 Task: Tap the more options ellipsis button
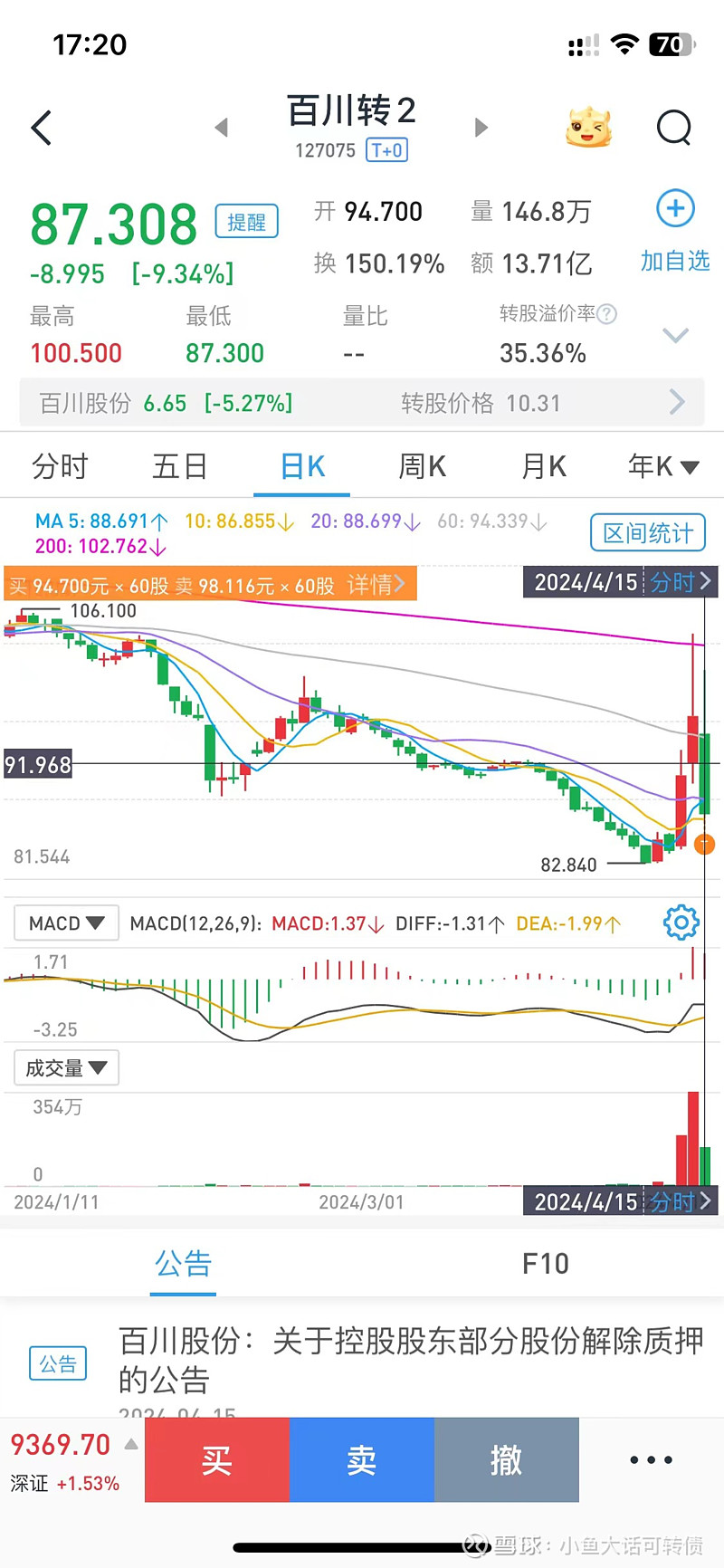point(650,1459)
